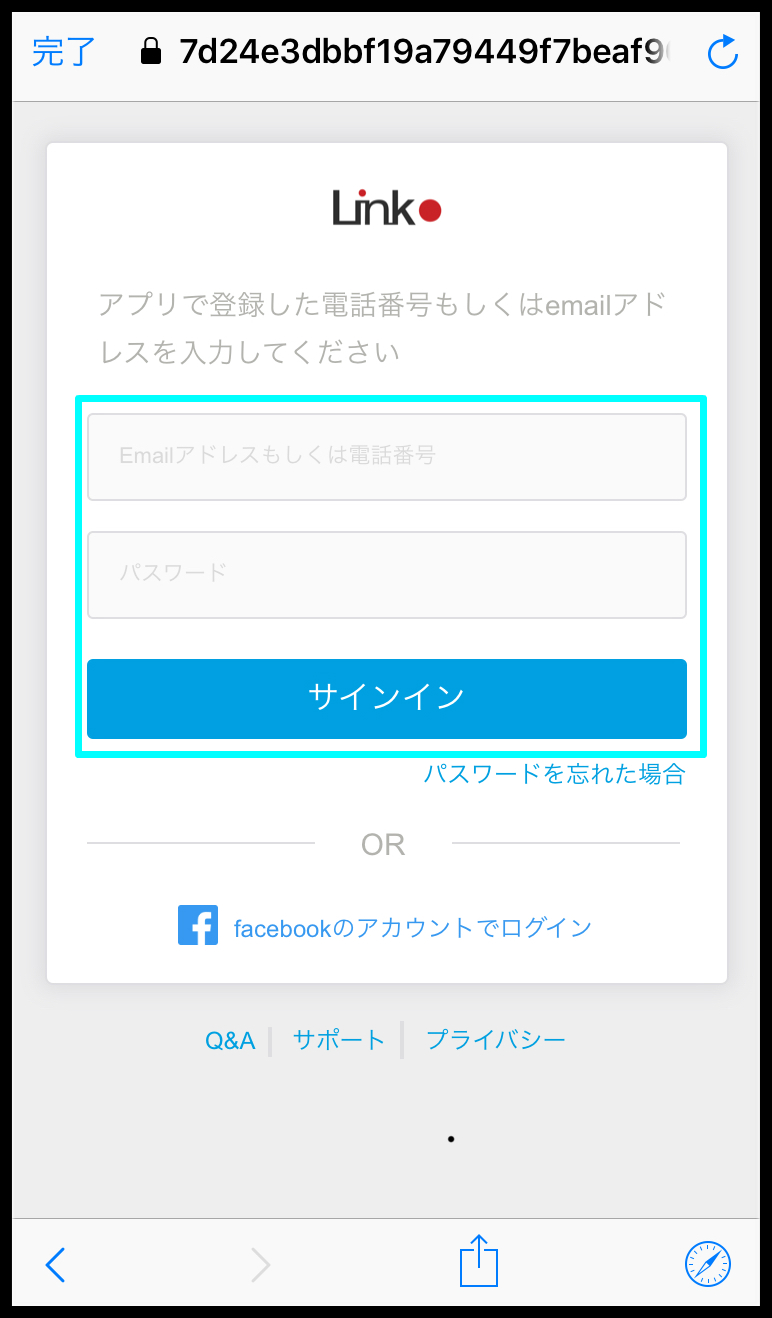Open the サポート support link
The height and width of the screenshot is (1318, 772).
(x=338, y=1040)
